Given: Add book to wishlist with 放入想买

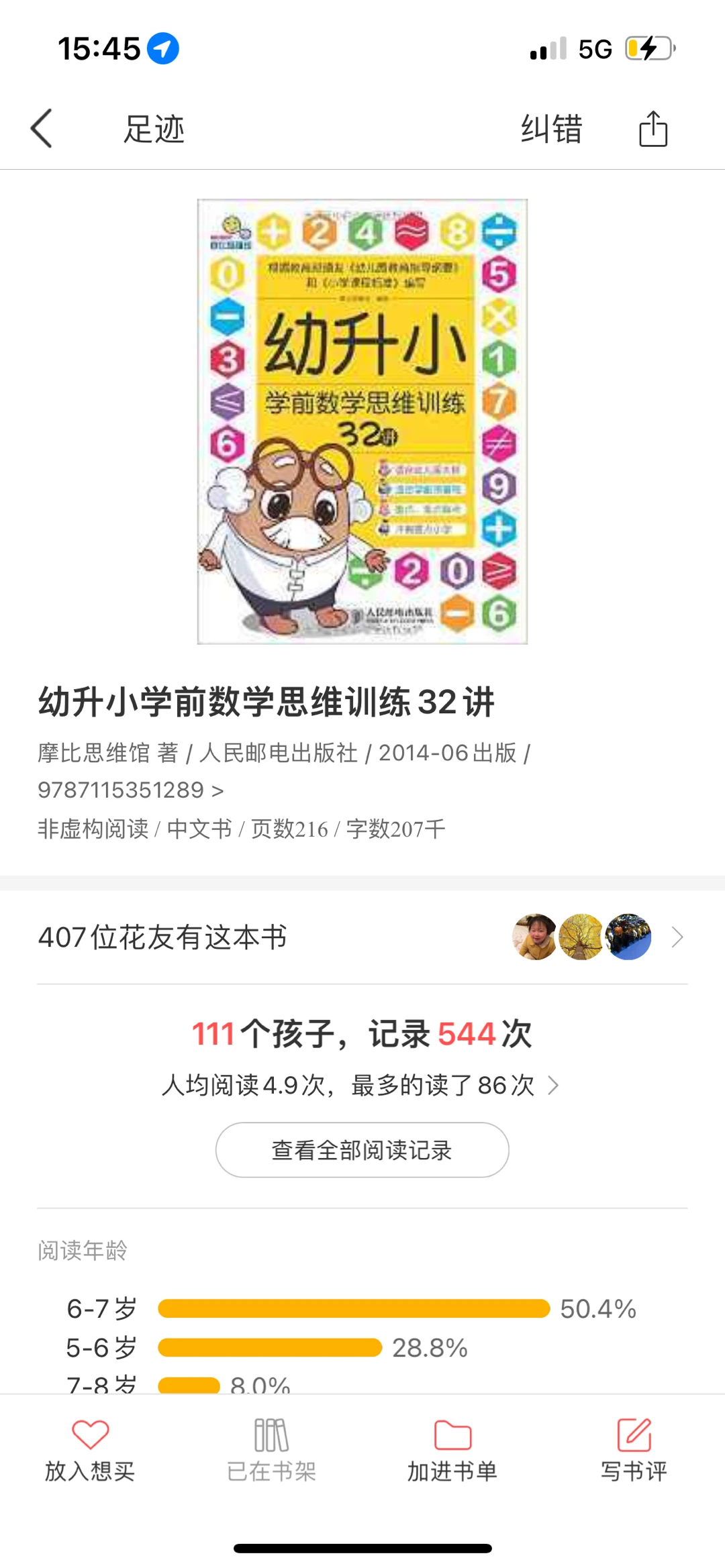Looking at the screenshot, I should pos(90,1451).
